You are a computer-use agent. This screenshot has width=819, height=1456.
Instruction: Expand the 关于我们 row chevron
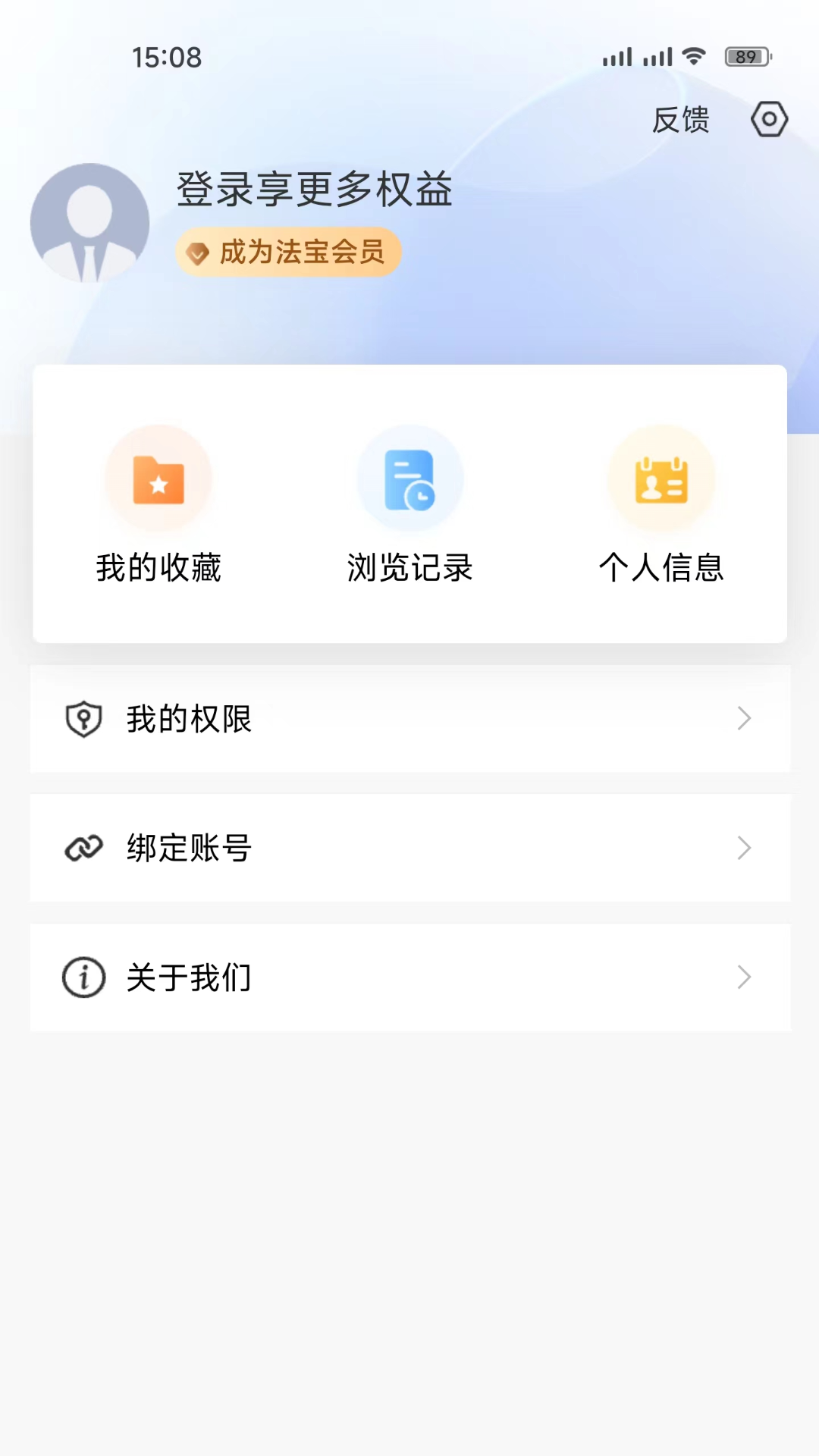pos(744,977)
